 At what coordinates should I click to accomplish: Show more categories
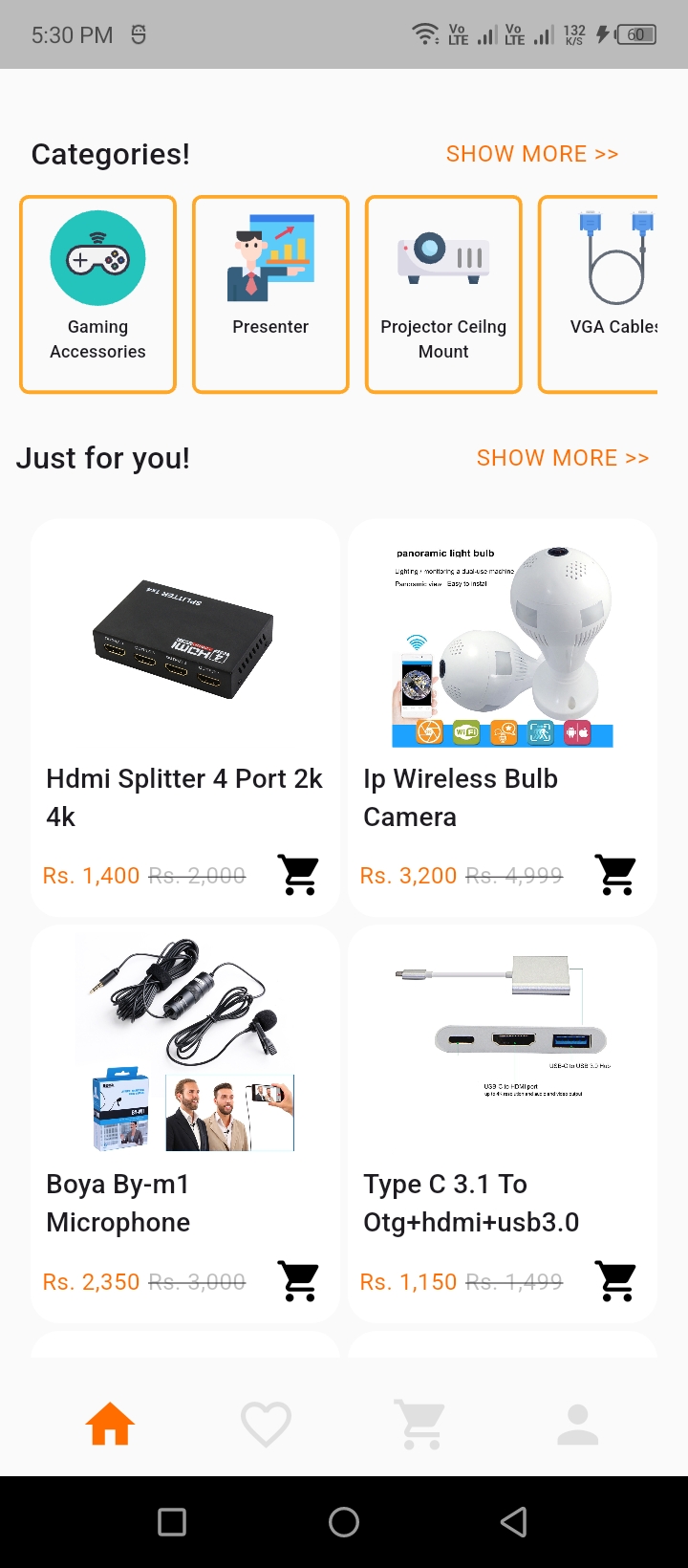[x=532, y=154]
